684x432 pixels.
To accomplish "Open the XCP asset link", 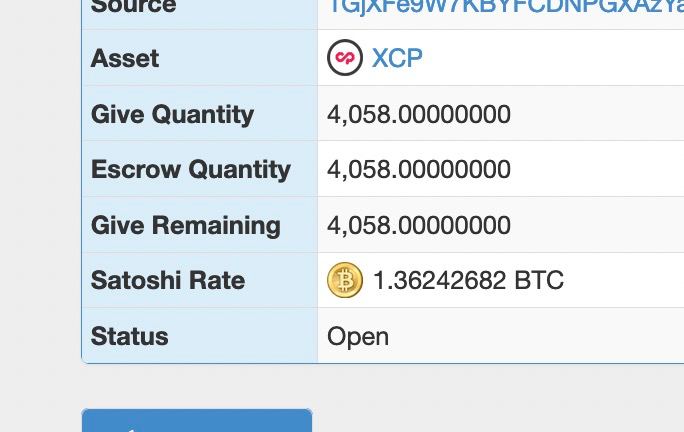I will [397, 58].
